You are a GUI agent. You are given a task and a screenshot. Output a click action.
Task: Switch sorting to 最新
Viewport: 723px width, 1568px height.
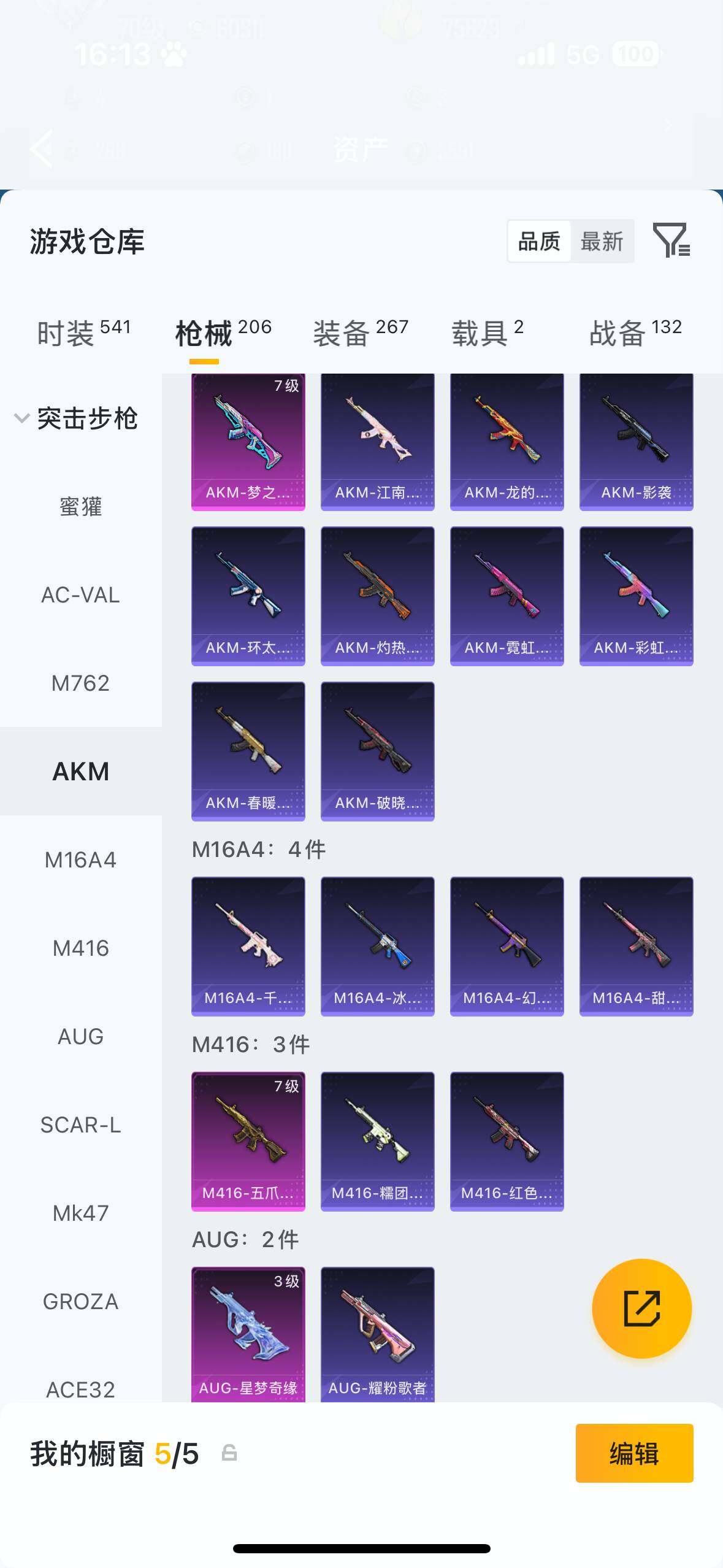602,242
